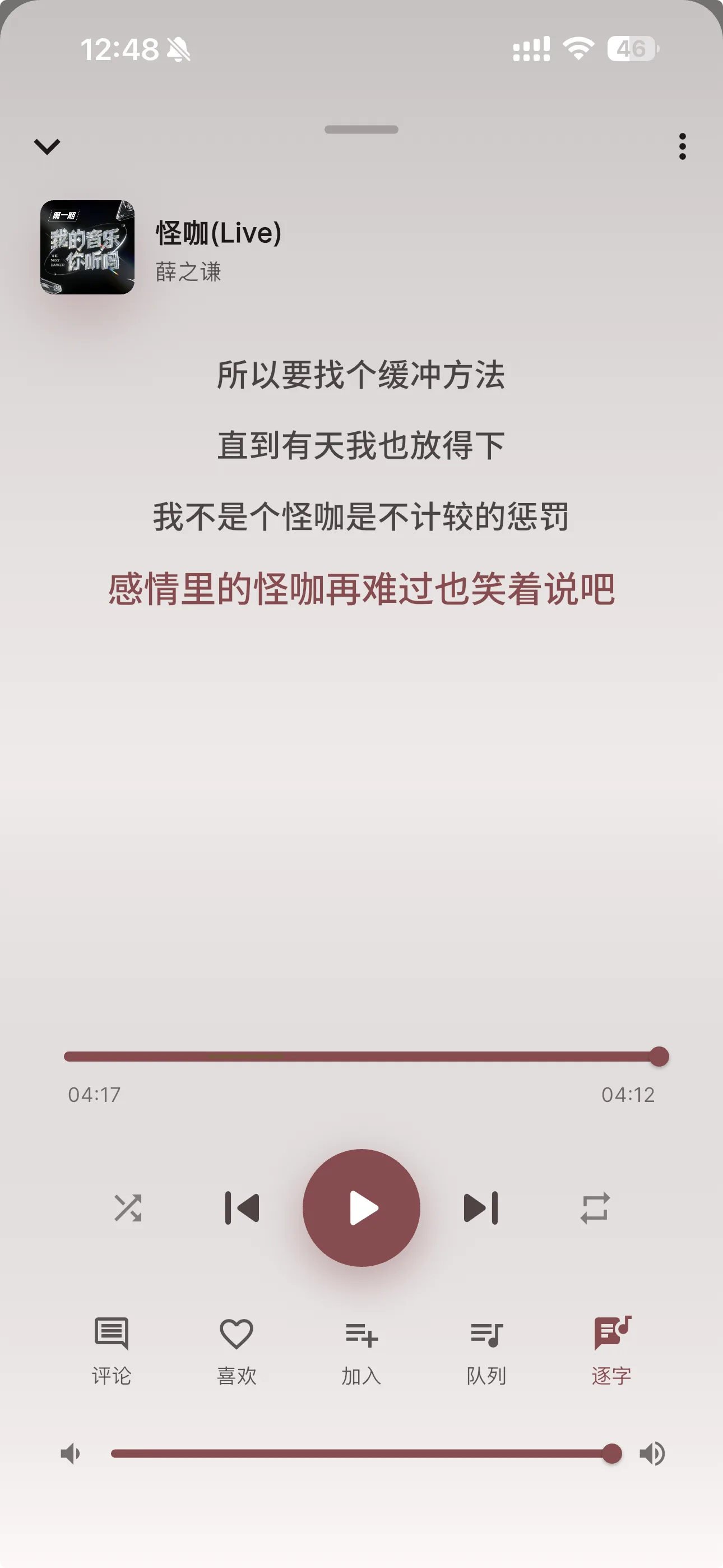Tap the volume slider track
Viewport: 723px width, 1568px height.
[x=361, y=1454]
